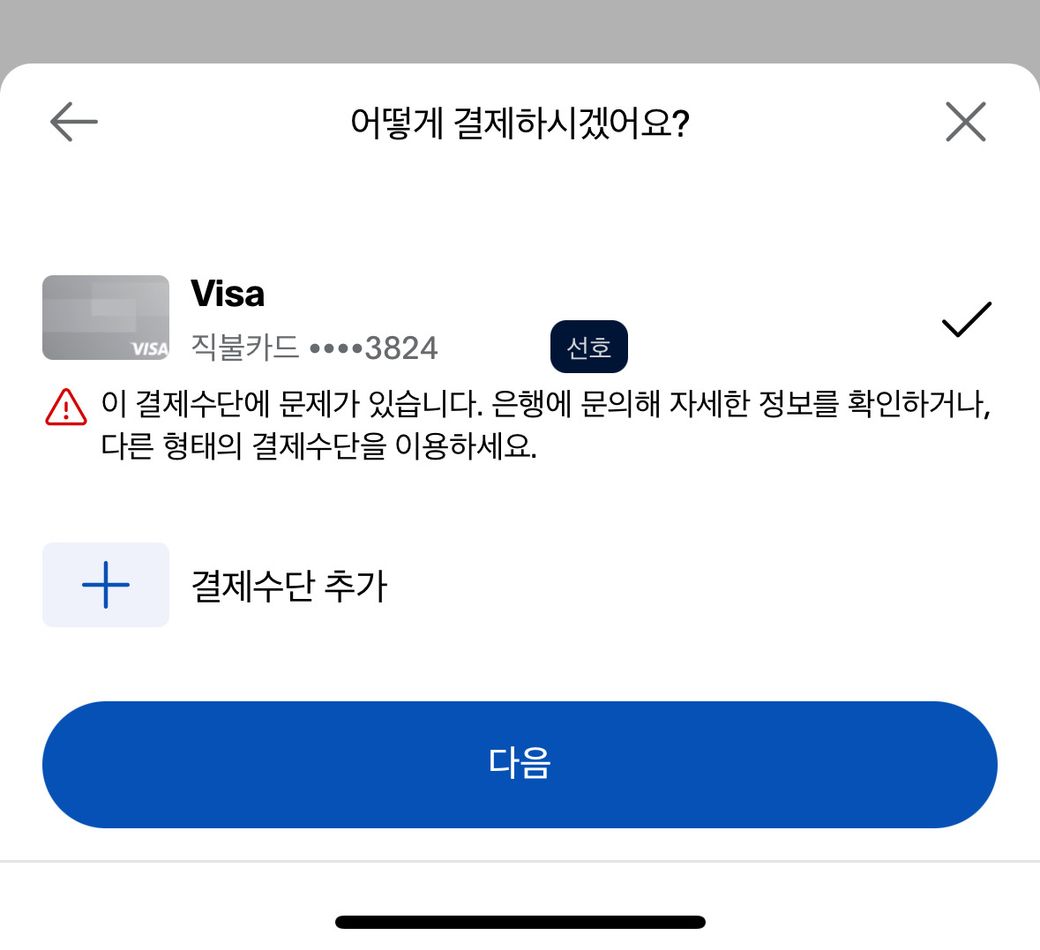Continue with the 다음 button
The width and height of the screenshot is (1040, 950).
519,764
